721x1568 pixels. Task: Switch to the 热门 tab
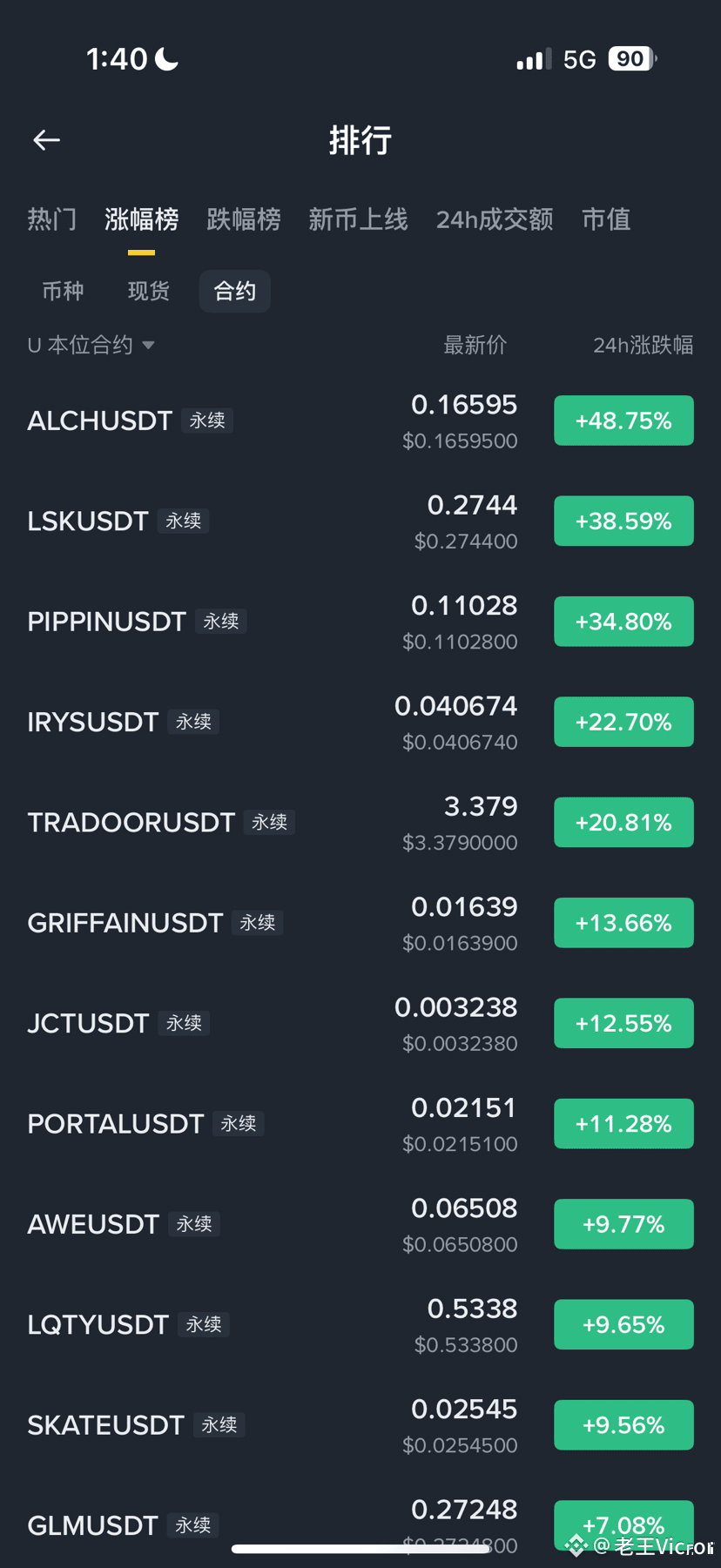tap(51, 219)
